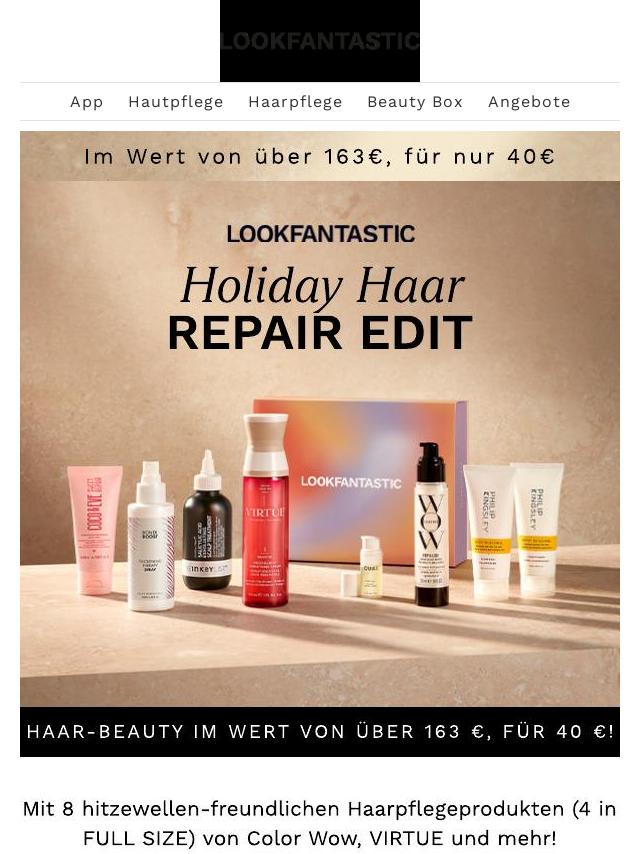Tap the LOOKFANTASTIC header logo
Screen dimensions: 640x854
(320, 41)
